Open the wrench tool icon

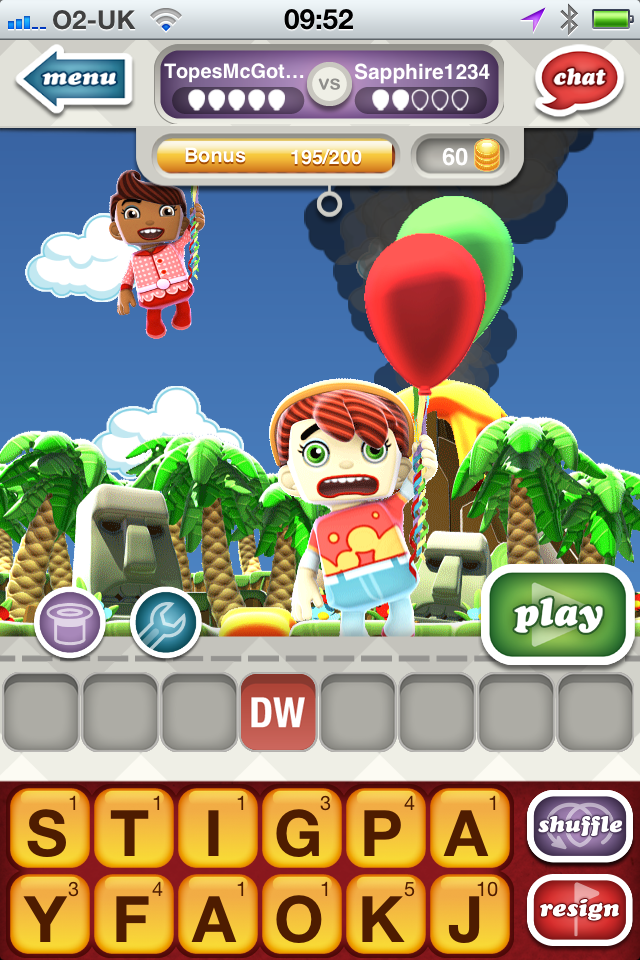pos(165,623)
